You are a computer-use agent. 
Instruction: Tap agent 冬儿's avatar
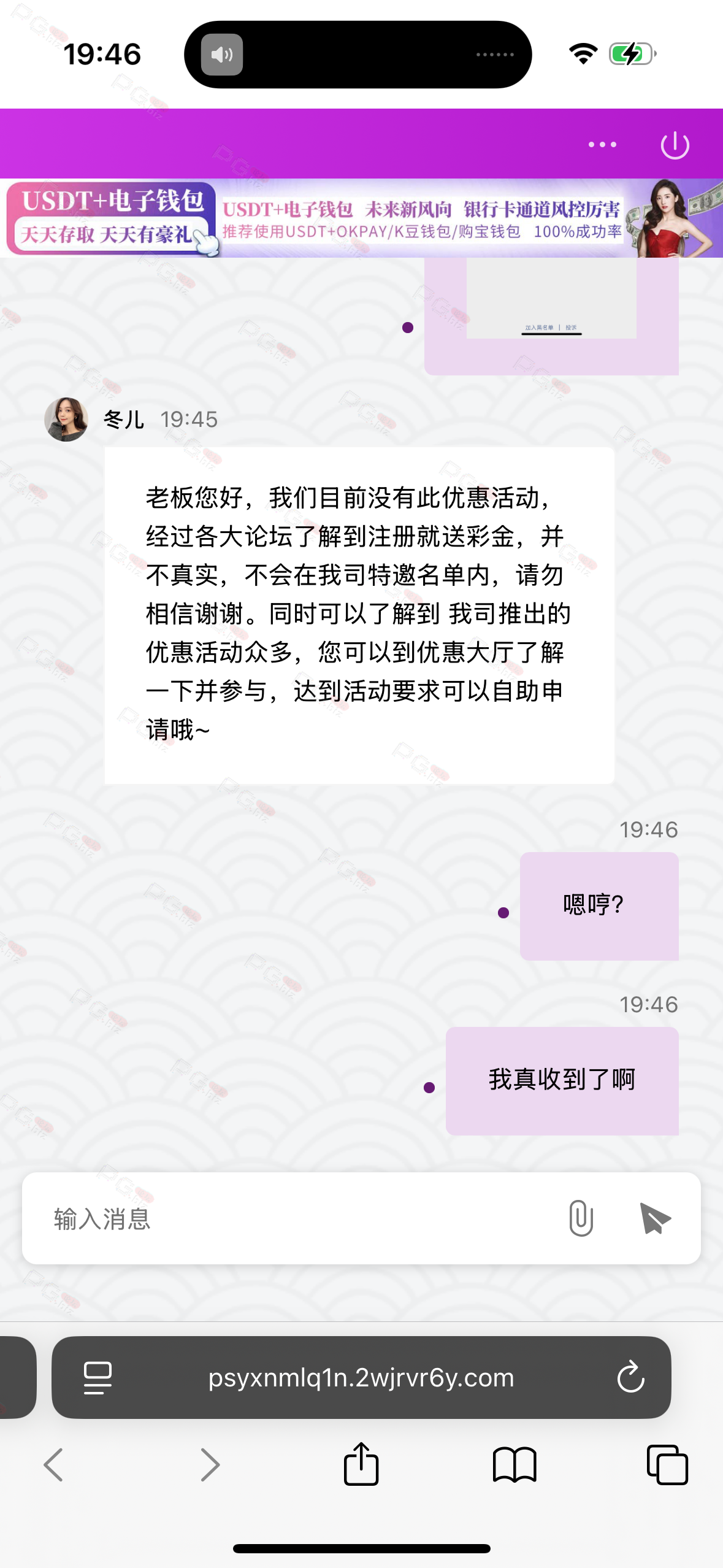click(66, 420)
